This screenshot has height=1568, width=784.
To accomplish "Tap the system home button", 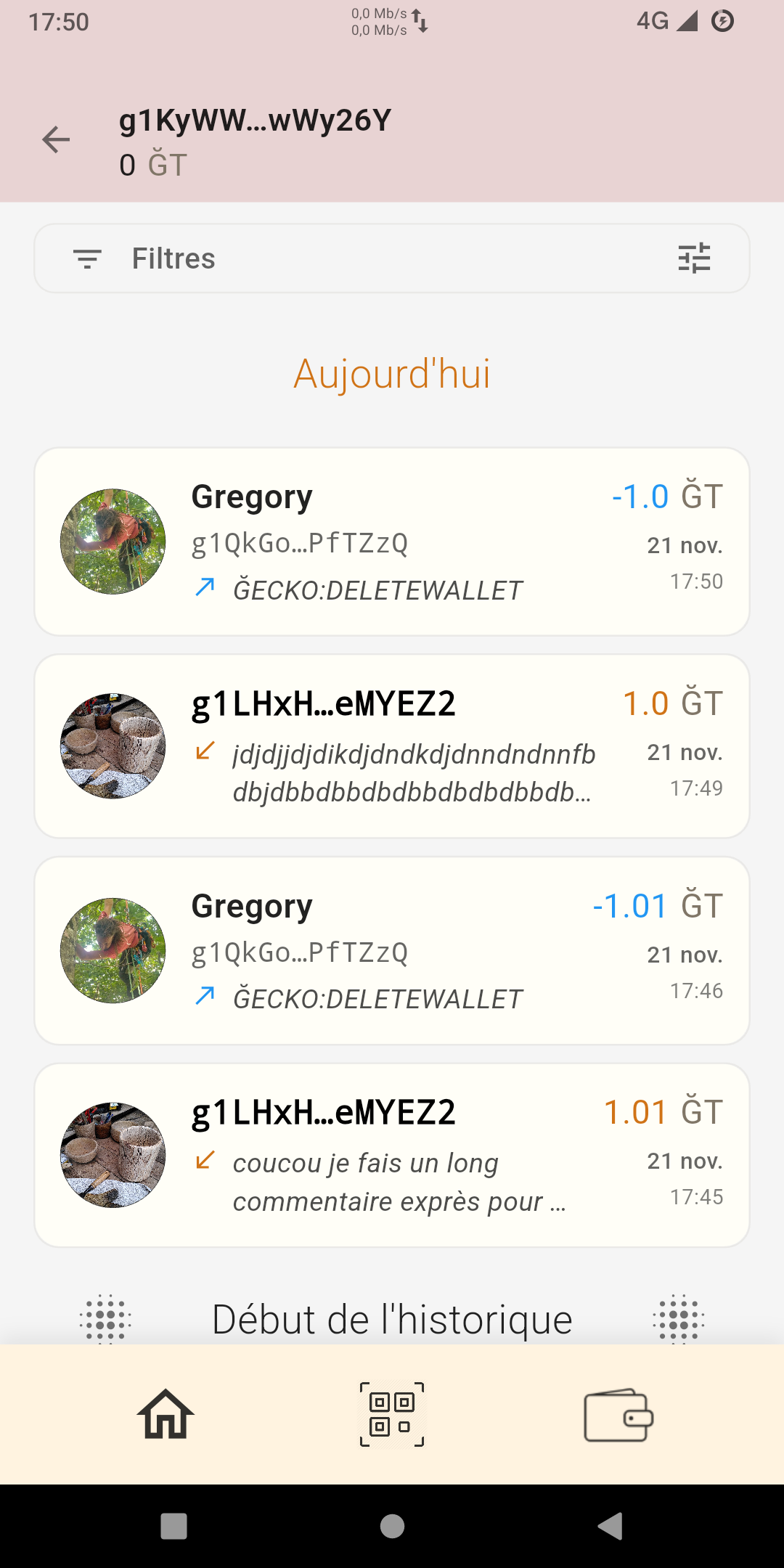I will pyautogui.click(x=392, y=1526).
